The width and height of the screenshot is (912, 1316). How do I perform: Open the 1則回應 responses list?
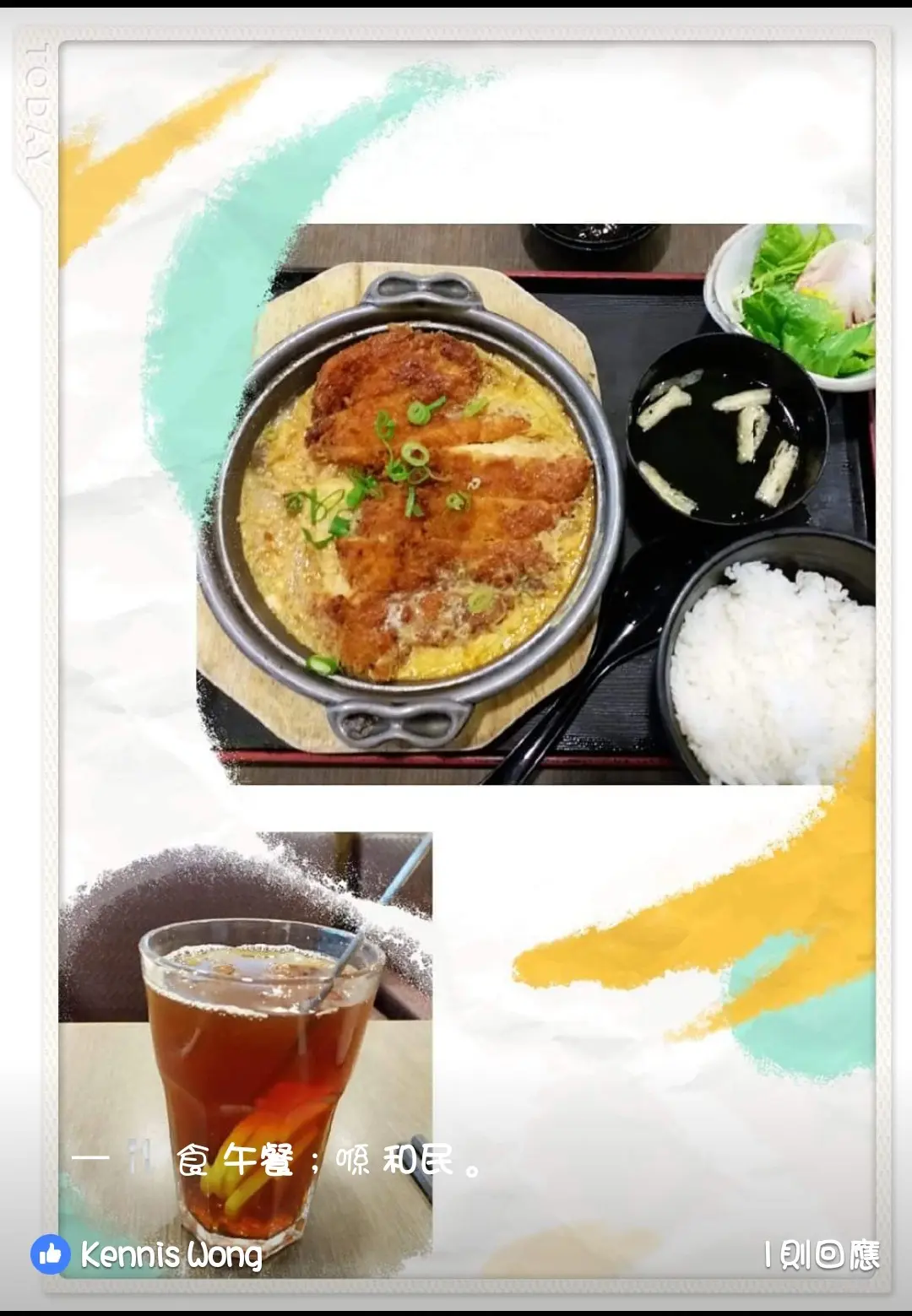tap(821, 1255)
